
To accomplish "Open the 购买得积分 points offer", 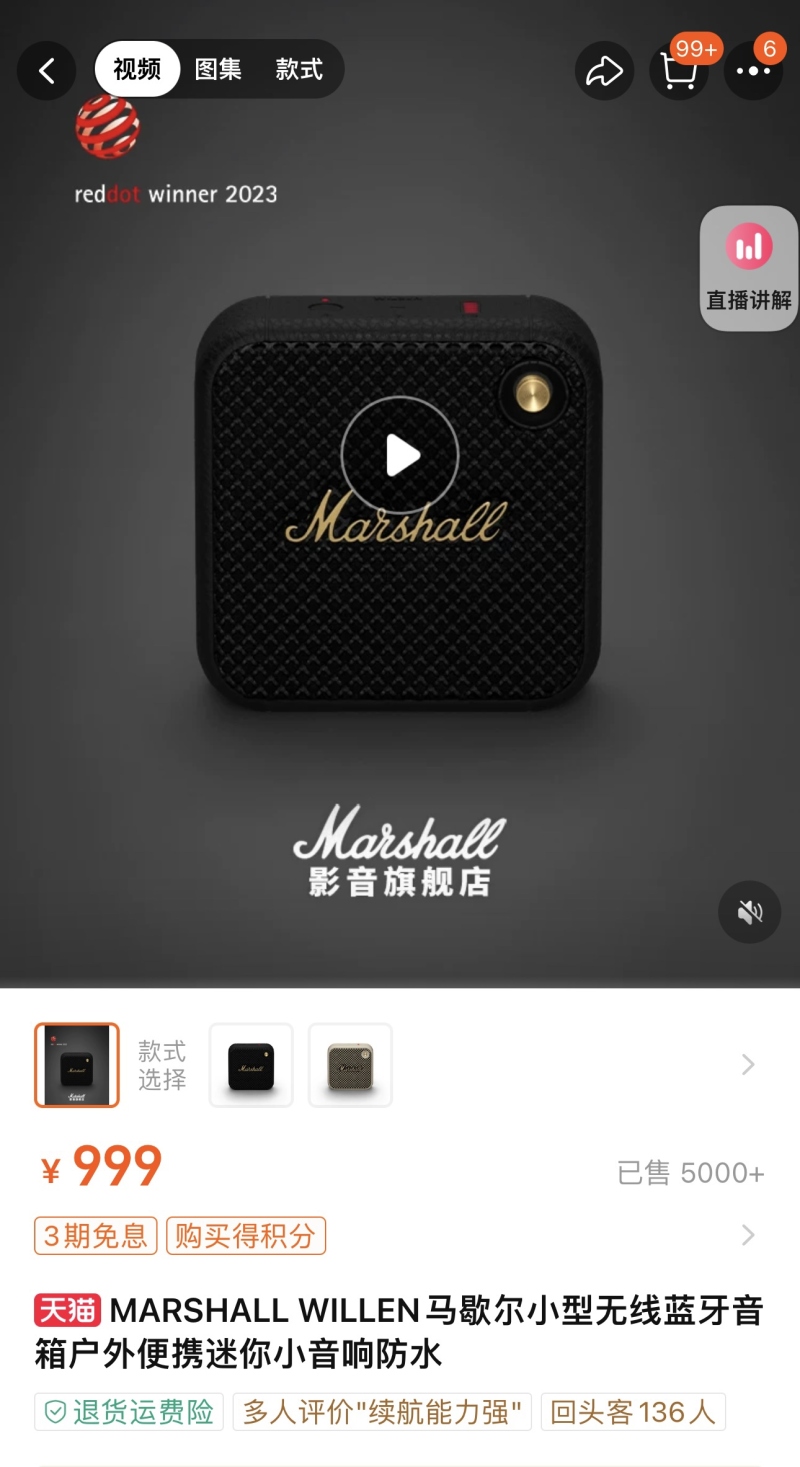I will coord(245,1236).
